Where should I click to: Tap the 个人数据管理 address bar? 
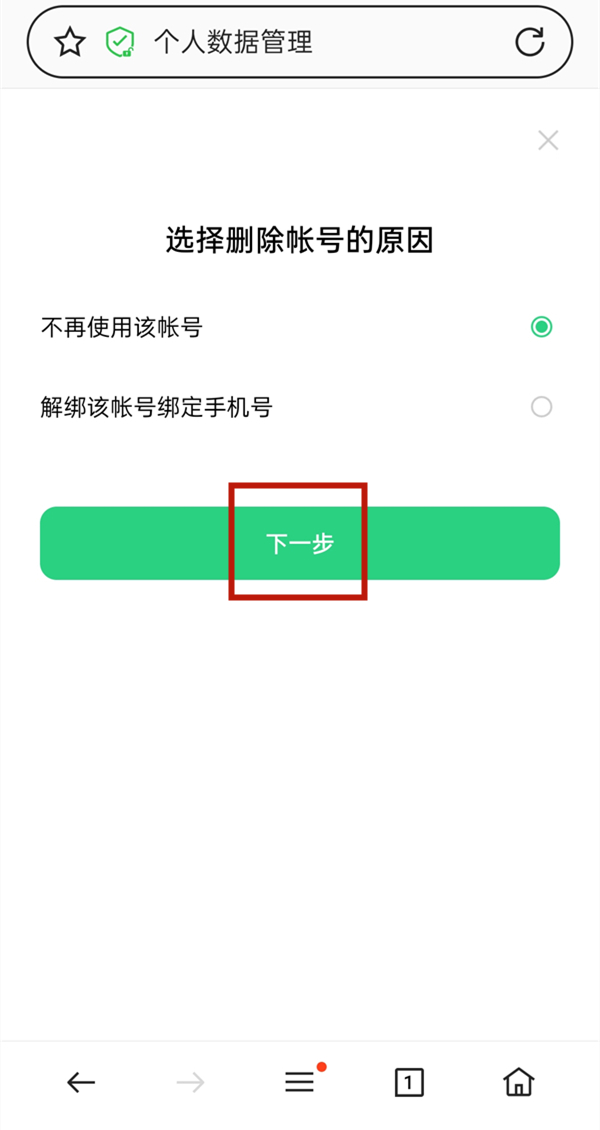(x=300, y=42)
